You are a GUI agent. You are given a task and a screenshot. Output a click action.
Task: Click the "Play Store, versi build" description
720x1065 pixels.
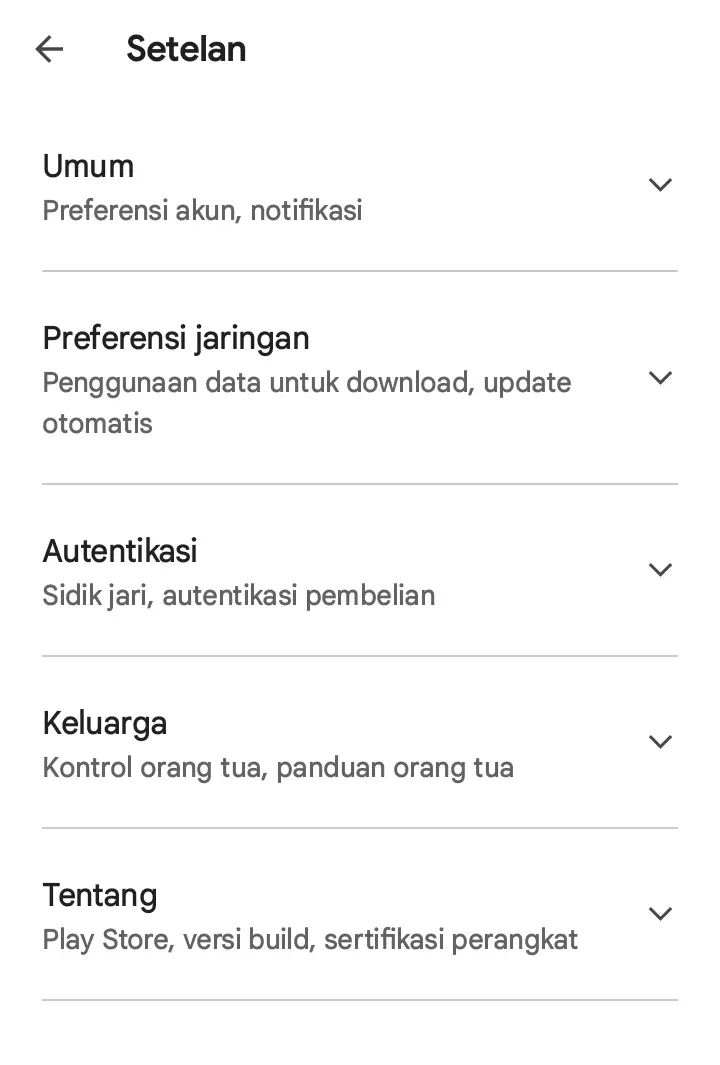pos(310,939)
